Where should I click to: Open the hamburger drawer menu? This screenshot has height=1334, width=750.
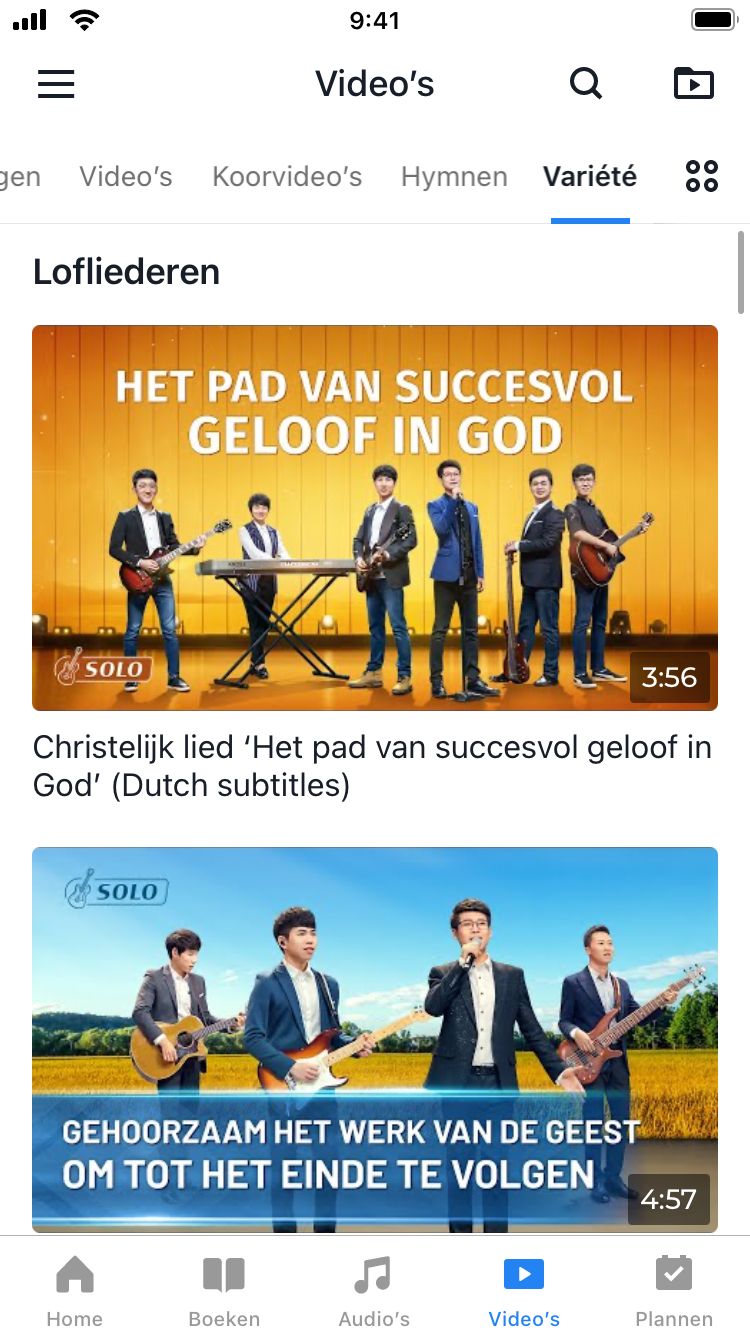(x=56, y=84)
